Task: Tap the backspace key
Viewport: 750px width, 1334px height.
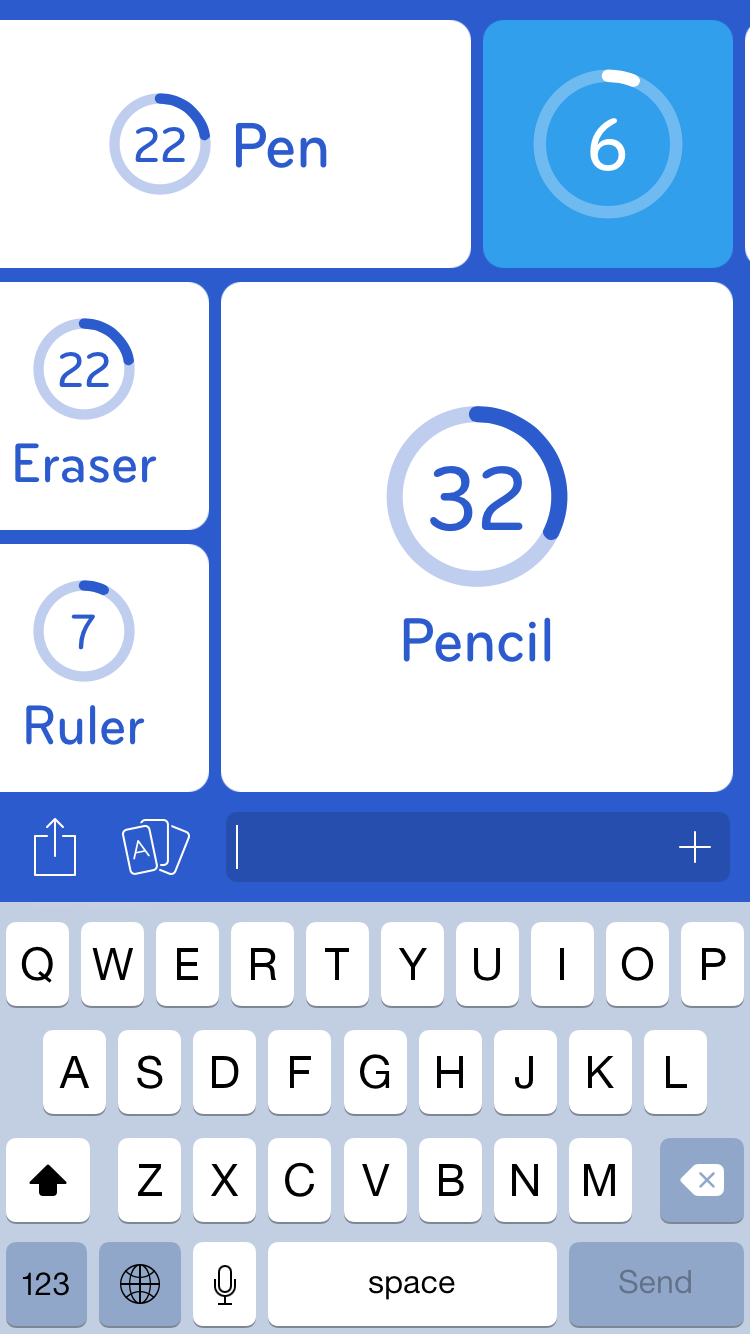Action: coord(702,1180)
